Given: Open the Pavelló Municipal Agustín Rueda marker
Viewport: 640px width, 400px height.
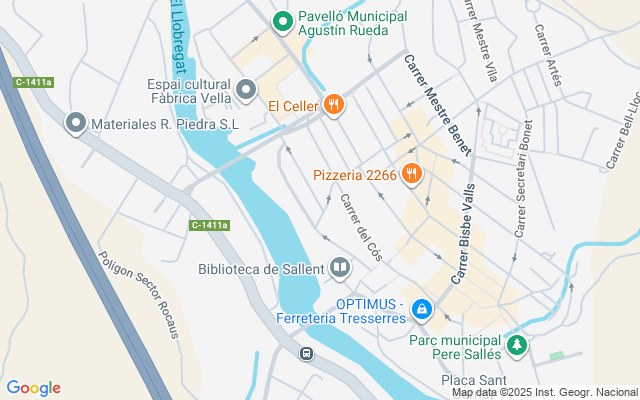Looking at the screenshot, I should (283, 22).
